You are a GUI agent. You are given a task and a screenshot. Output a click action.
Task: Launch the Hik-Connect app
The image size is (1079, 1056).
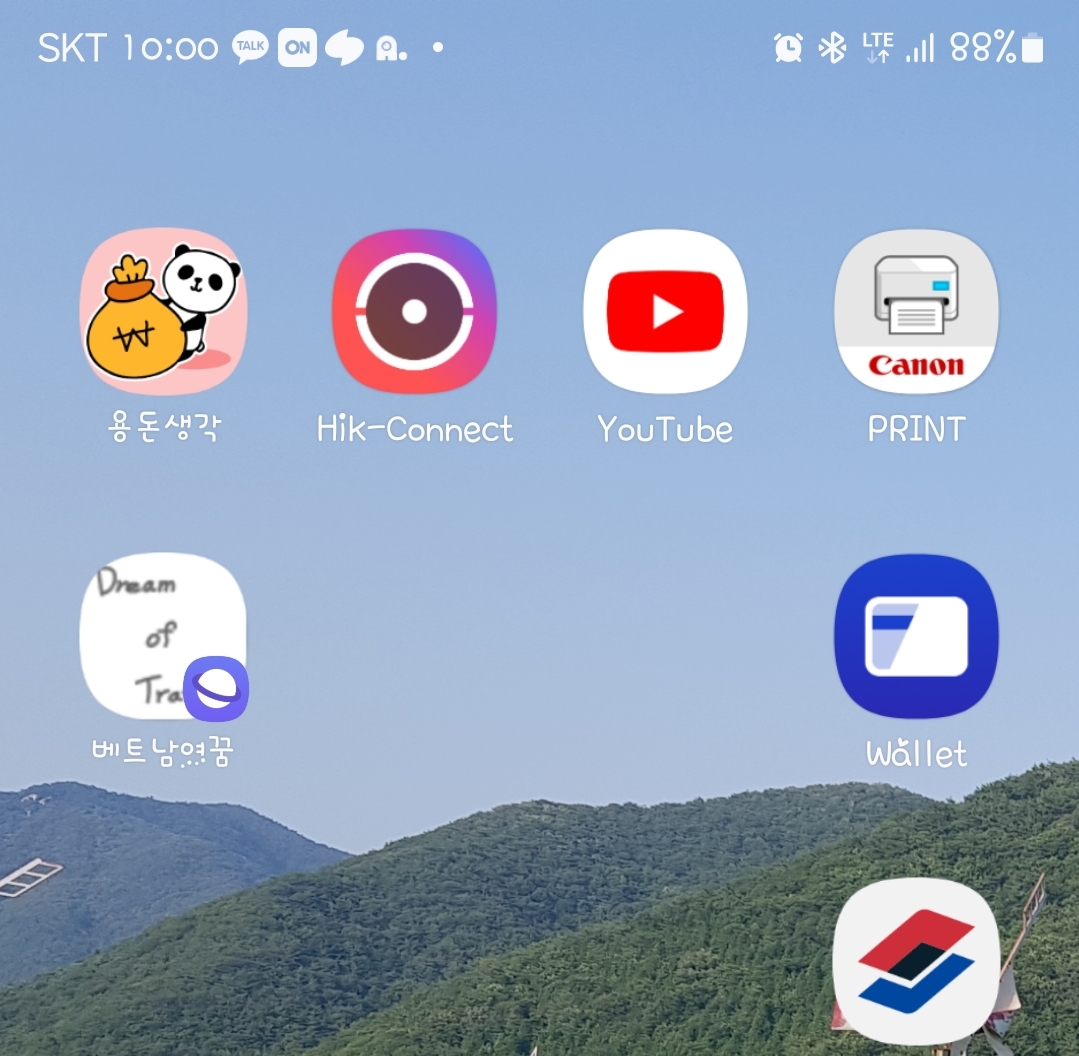click(414, 312)
